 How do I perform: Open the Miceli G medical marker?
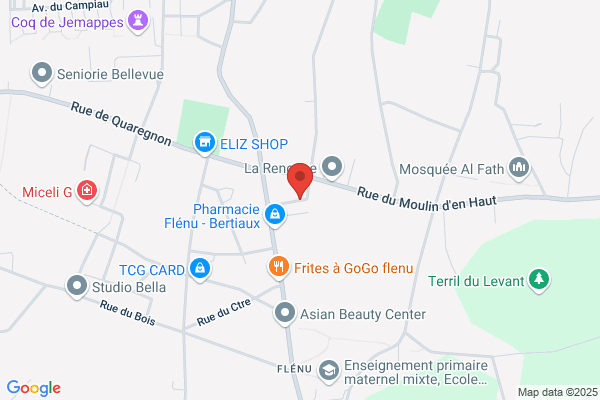pyautogui.click(x=87, y=191)
